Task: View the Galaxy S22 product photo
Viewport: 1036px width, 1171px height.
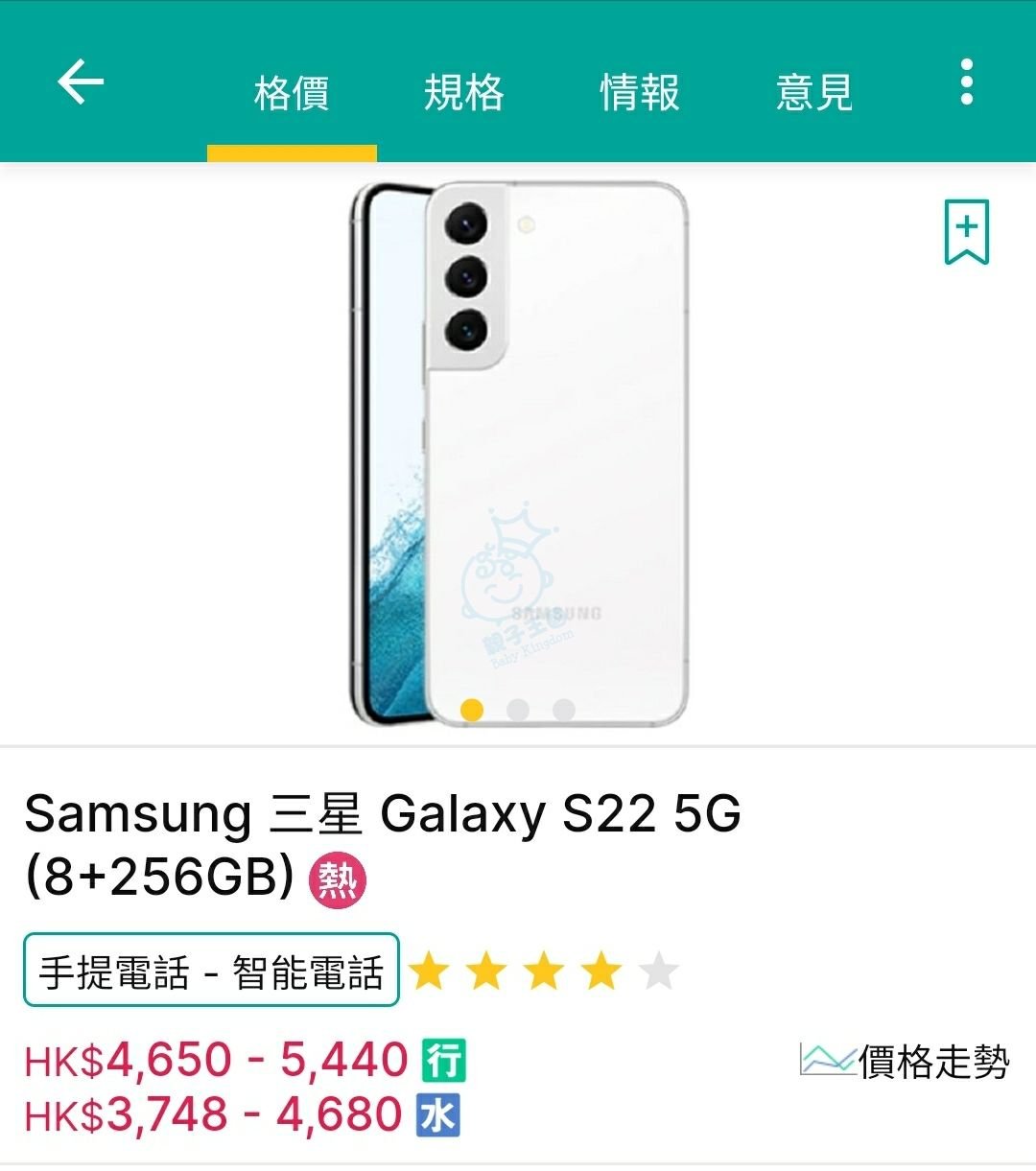Action: coord(518,451)
